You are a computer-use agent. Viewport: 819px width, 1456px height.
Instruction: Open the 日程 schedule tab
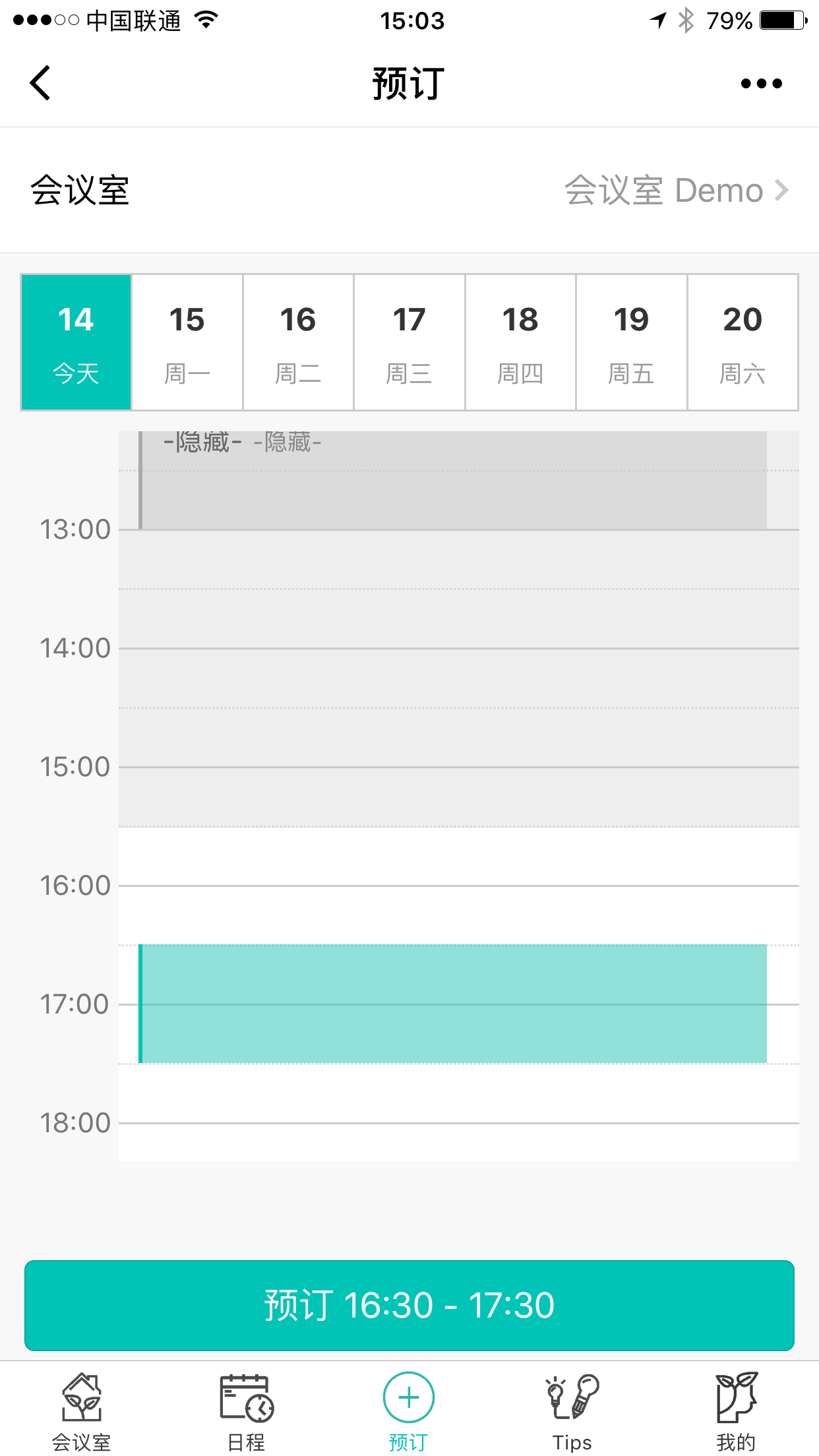click(246, 1412)
